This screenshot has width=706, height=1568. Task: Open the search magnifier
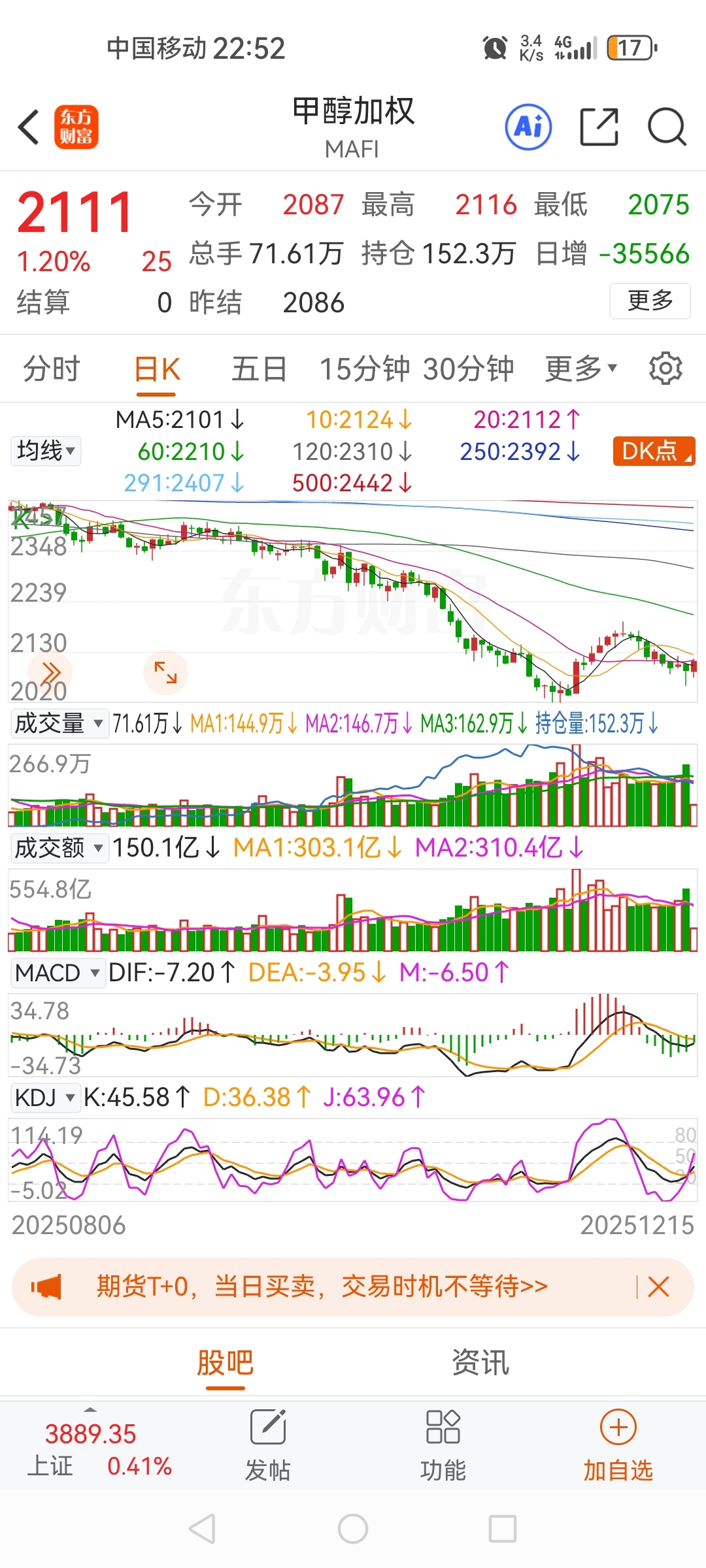666,127
